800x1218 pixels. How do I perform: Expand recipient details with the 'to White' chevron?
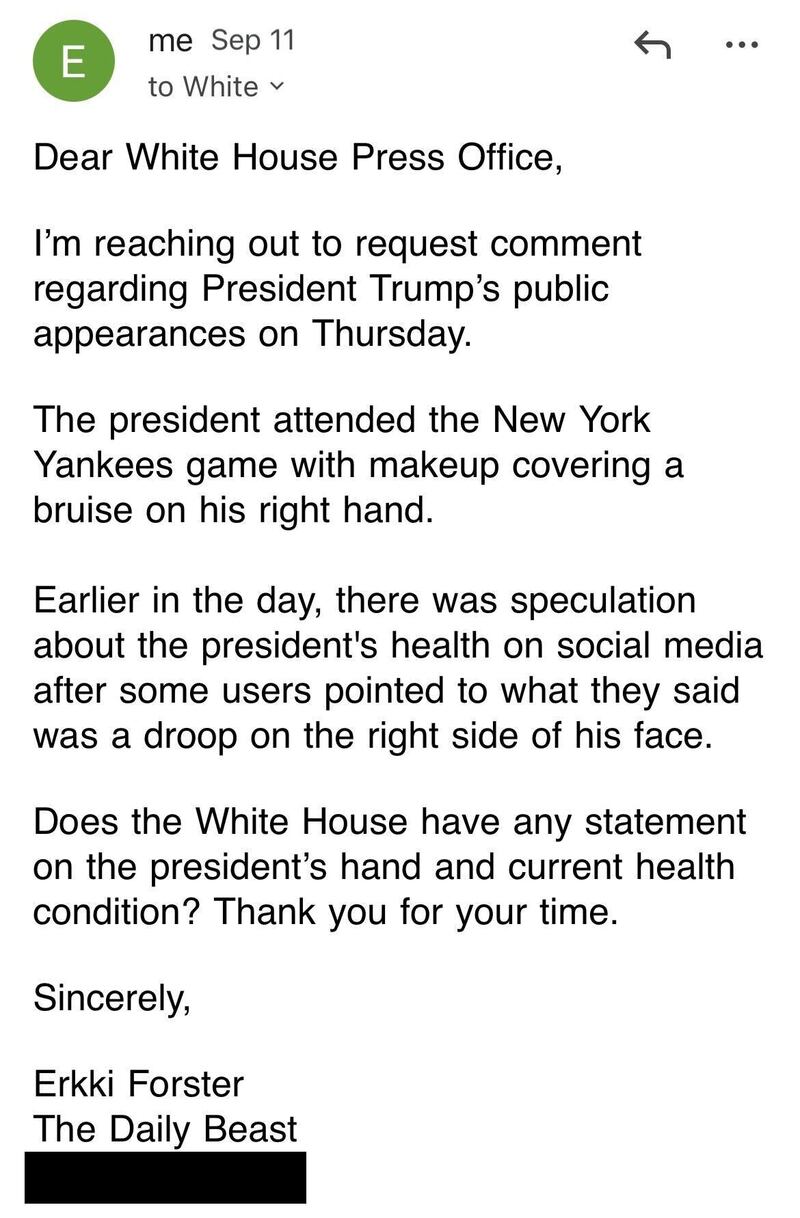(x=277, y=87)
